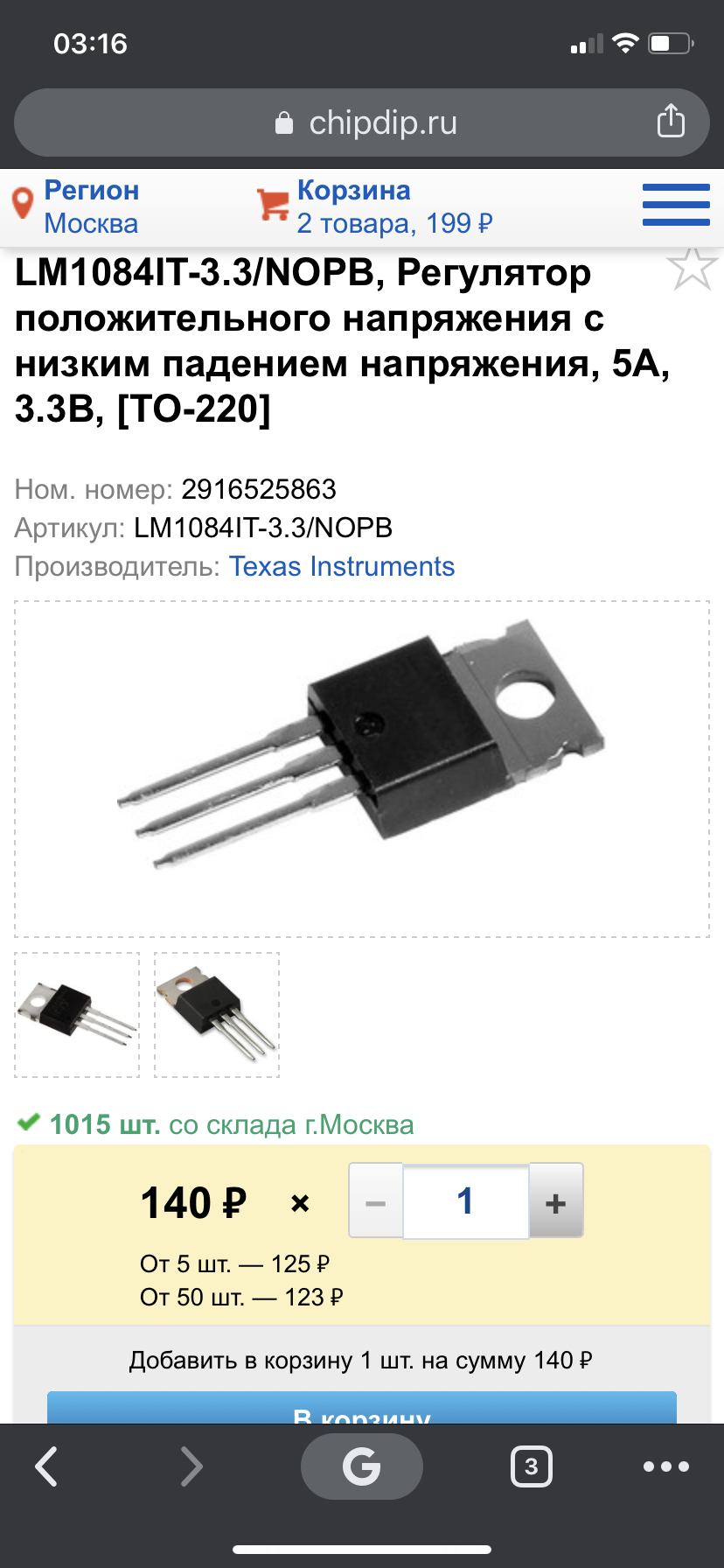Open manufacturer link Texas Instruments
This screenshot has width=724, height=1568.
click(x=342, y=566)
